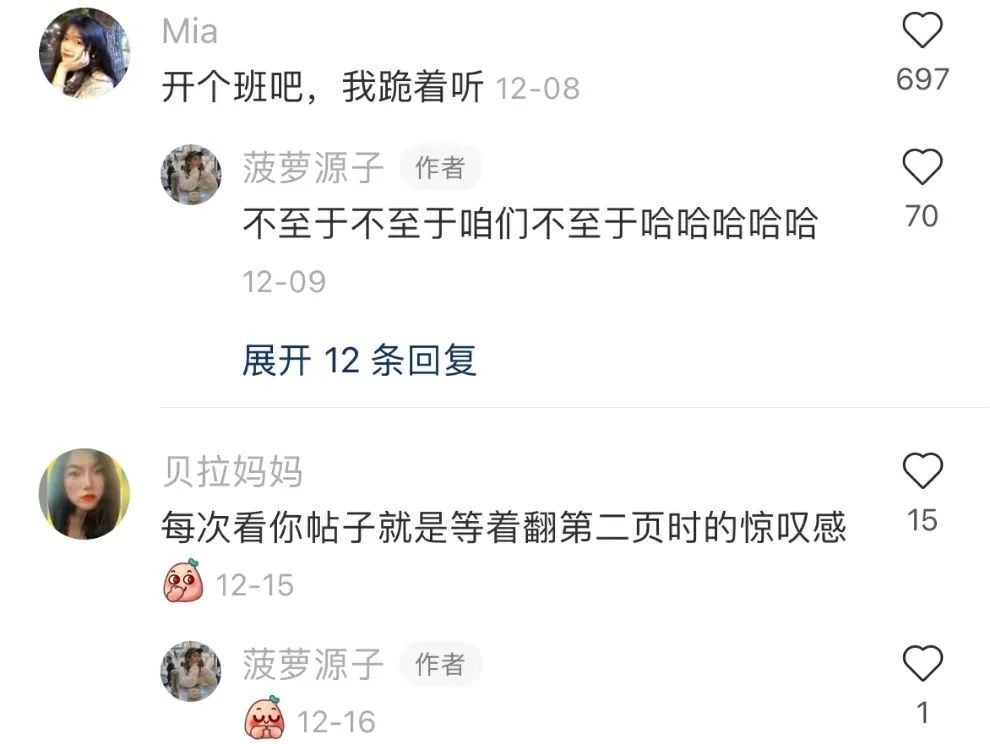
Task: Like the author's reply dated 12-09
Action: [x=922, y=167]
